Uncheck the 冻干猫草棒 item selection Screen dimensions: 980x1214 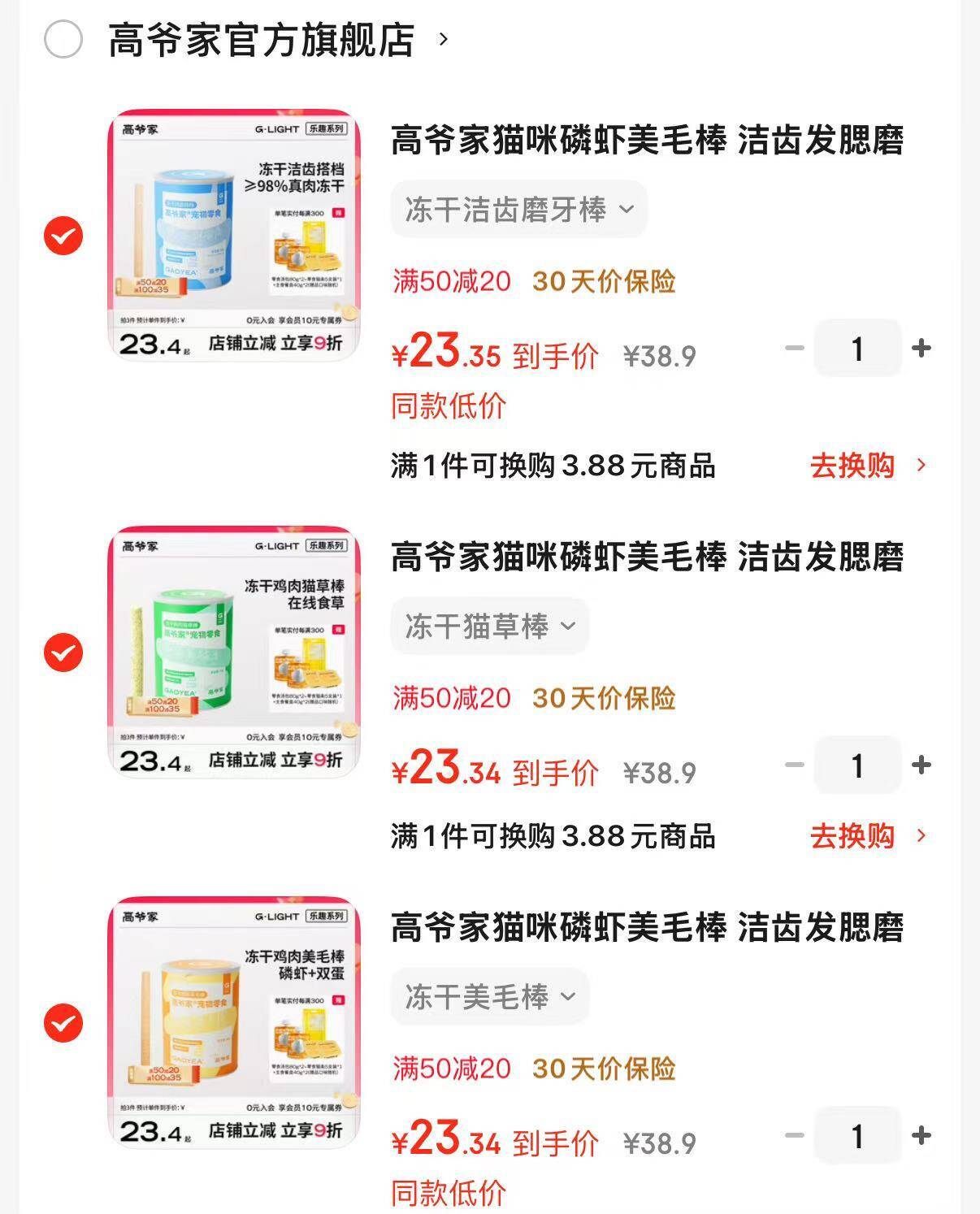[63, 654]
